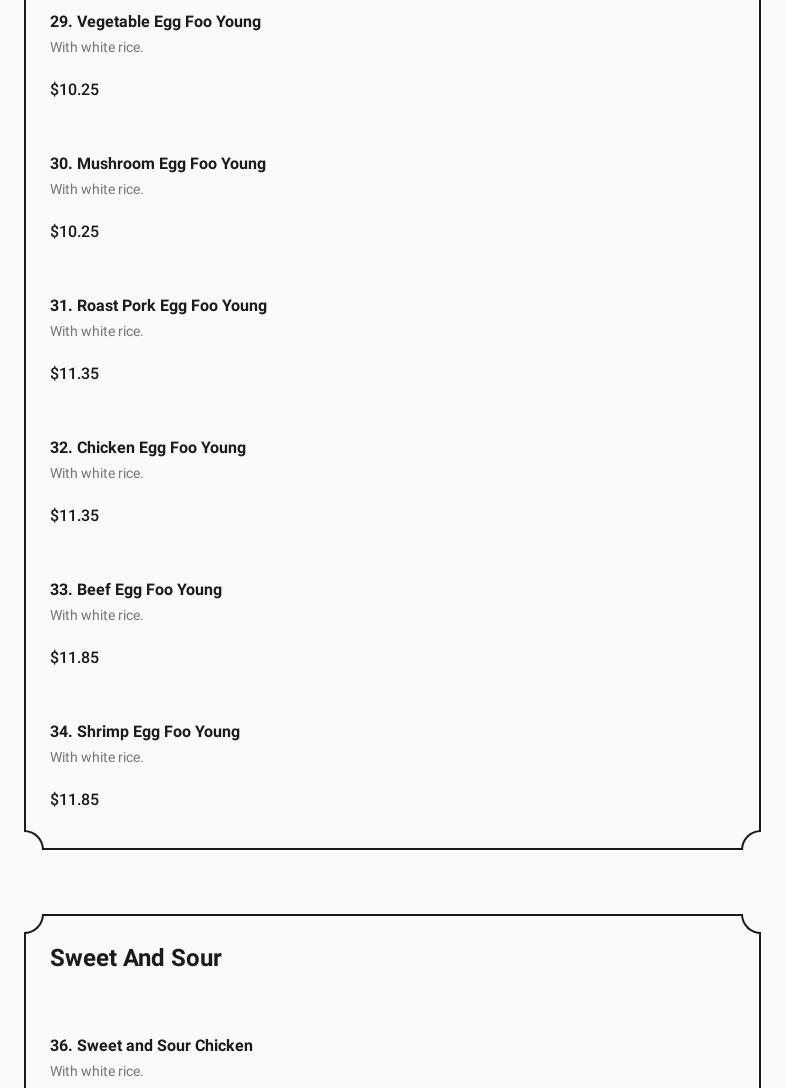Open 36. Sweet and Sour Chicken

click(x=151, y=1046)
